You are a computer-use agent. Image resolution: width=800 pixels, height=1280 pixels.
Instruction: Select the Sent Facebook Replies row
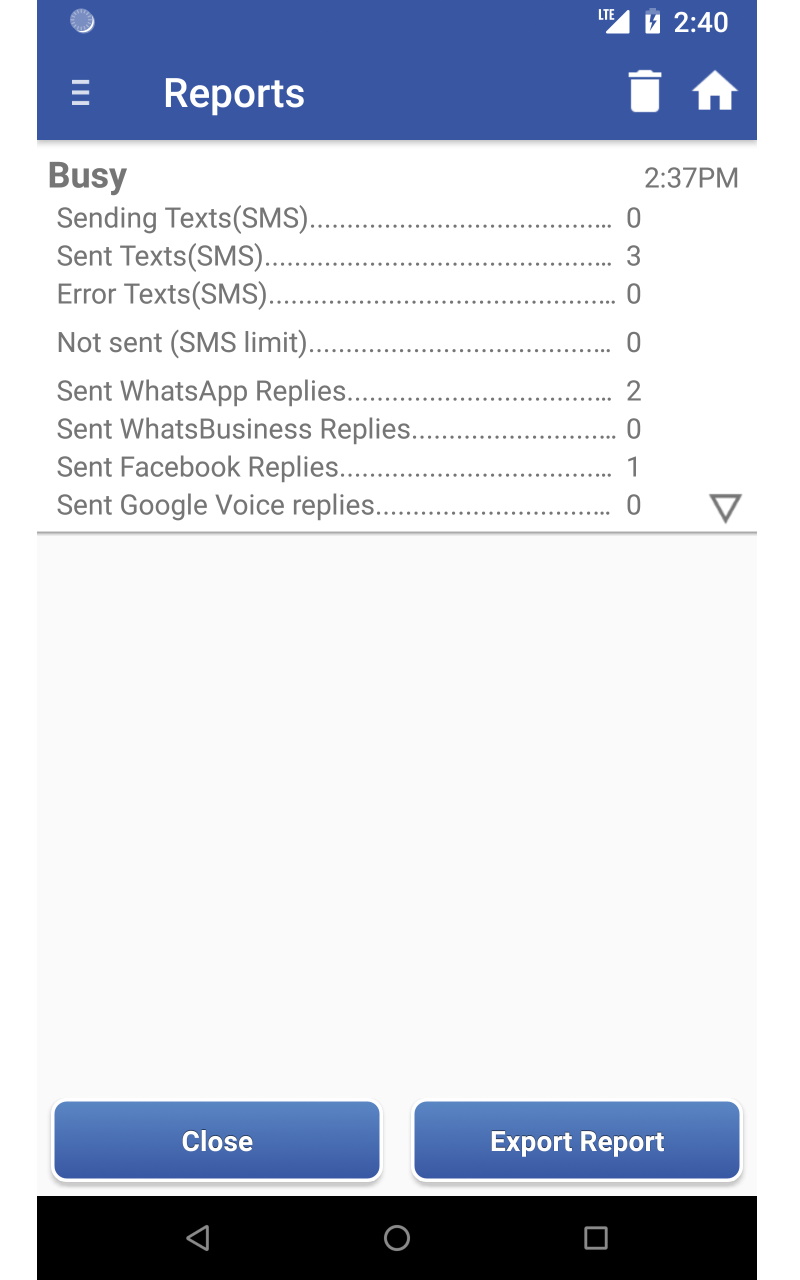coord(340,467)
